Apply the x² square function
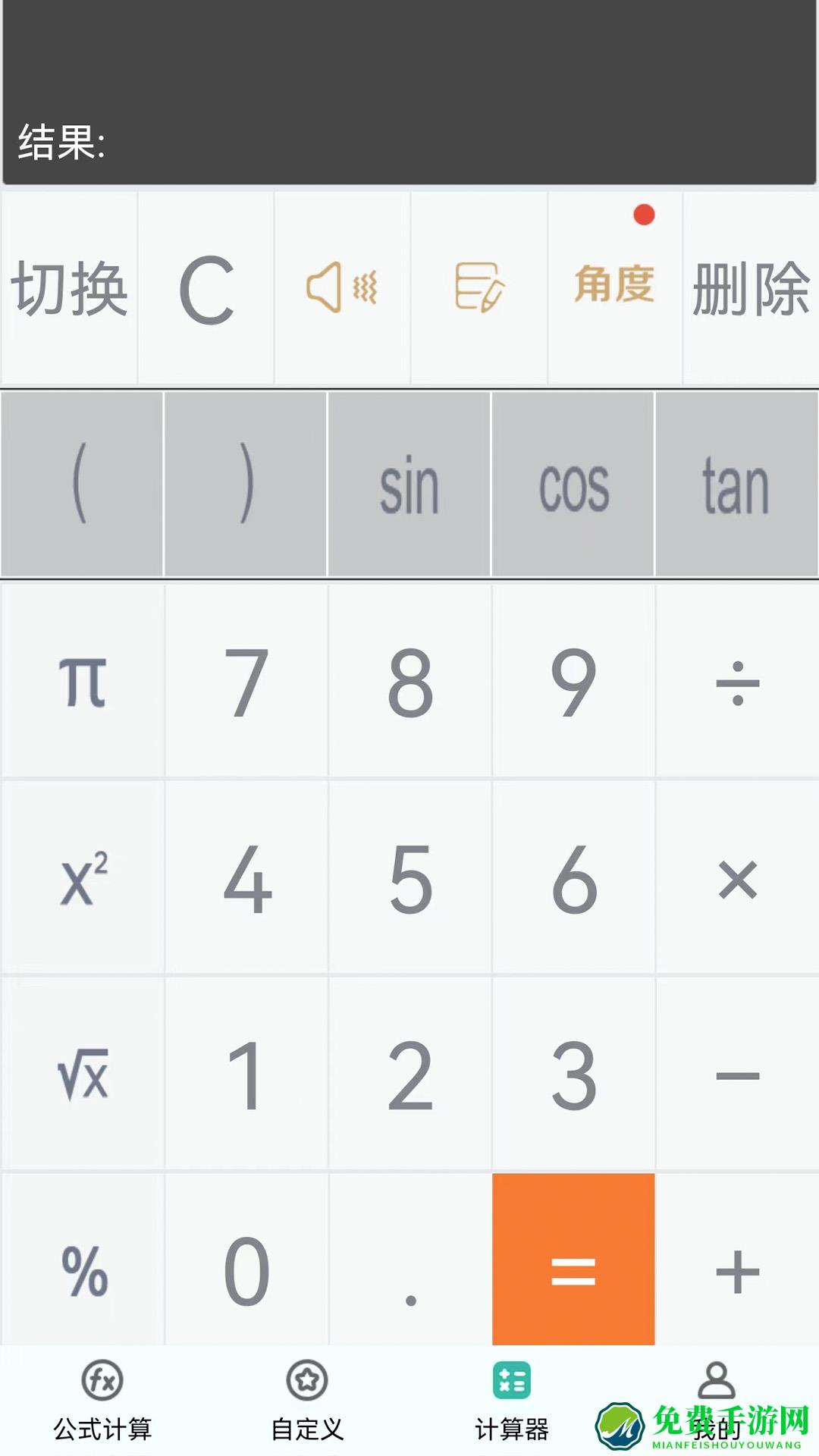The image size is (819, 1456). (83, 878)
